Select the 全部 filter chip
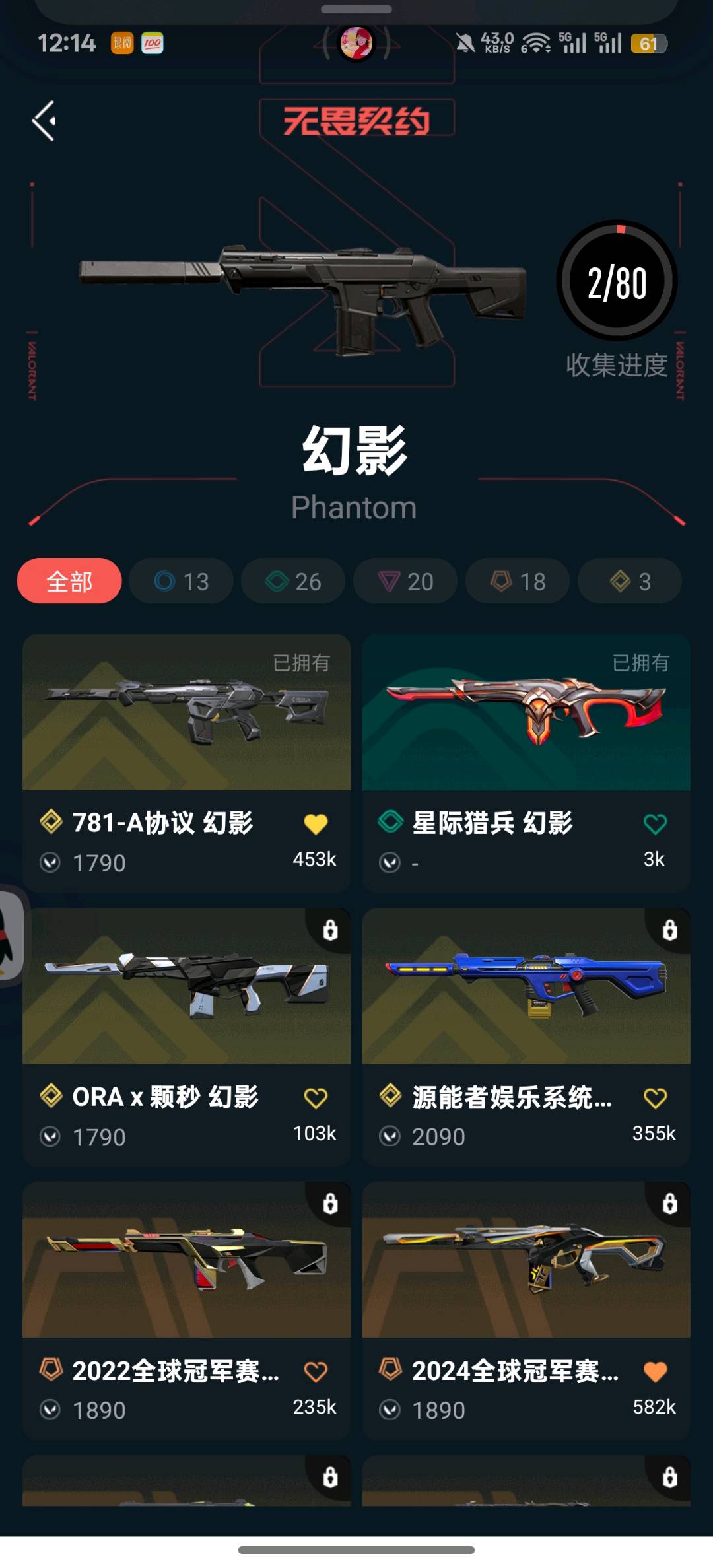The width and height of the screenshot is (713, 1568). point(69,581)
